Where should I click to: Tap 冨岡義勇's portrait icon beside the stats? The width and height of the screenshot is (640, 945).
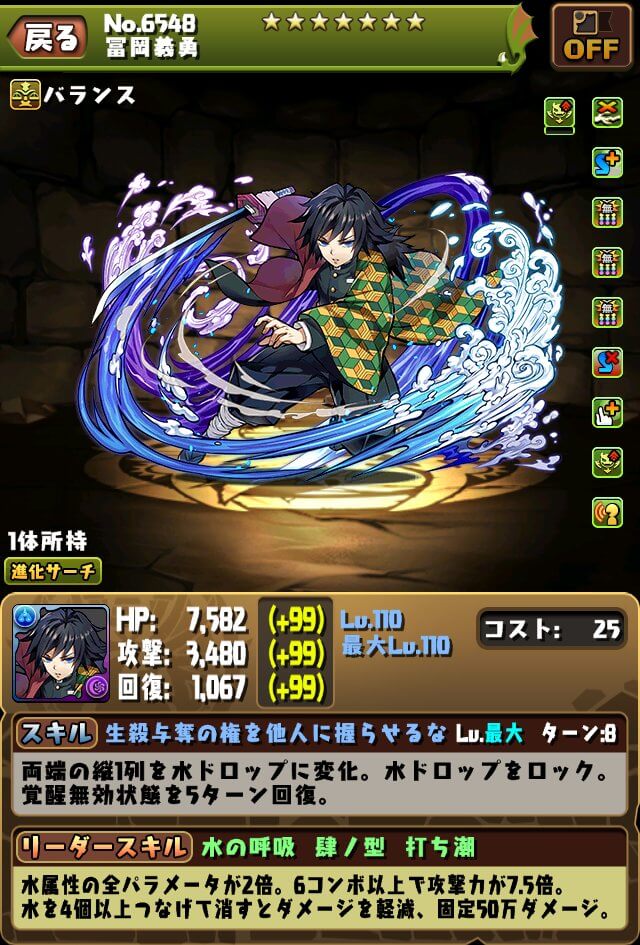pos(60,652)
